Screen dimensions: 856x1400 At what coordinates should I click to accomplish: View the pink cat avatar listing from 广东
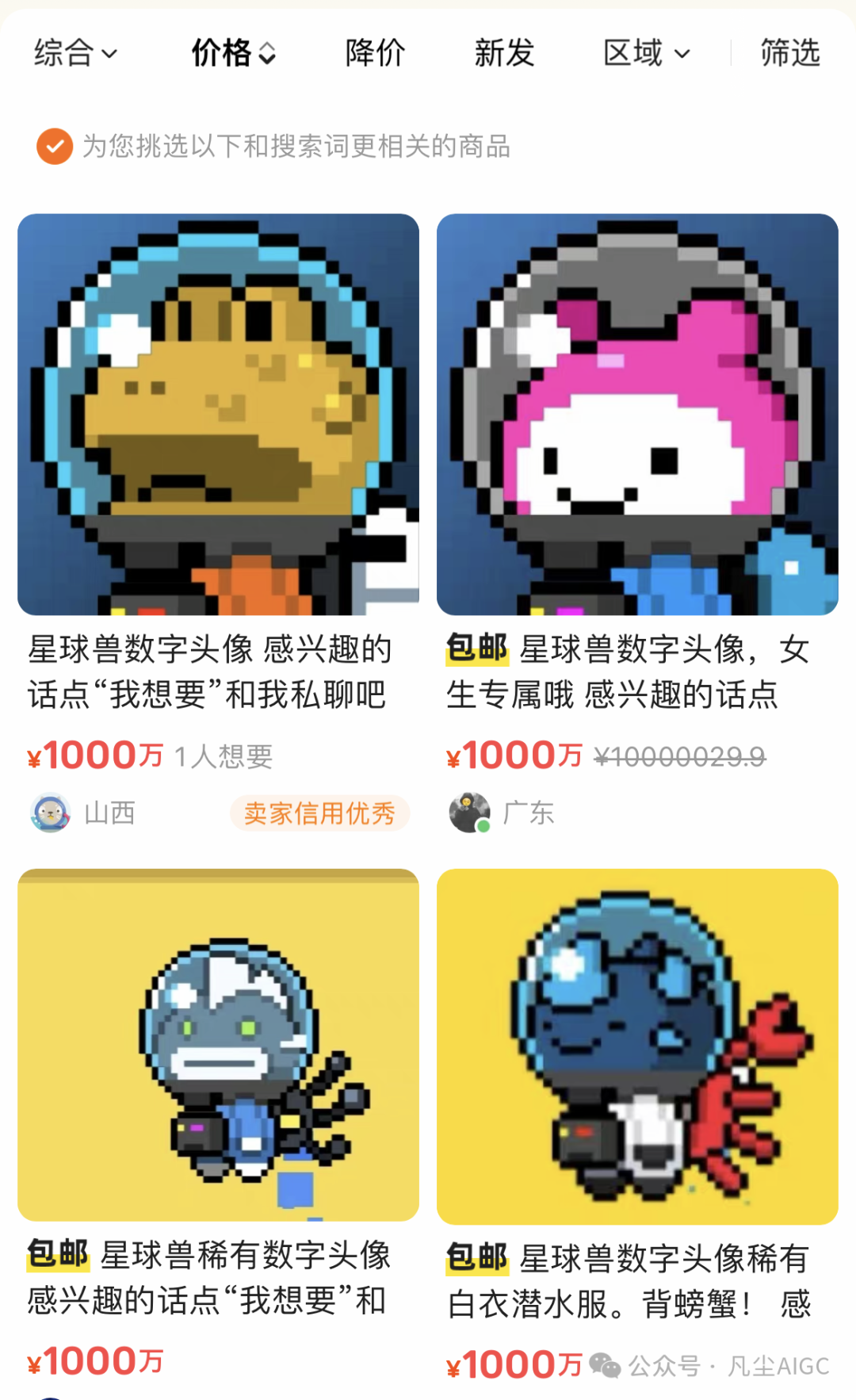[x=637, y=415]
